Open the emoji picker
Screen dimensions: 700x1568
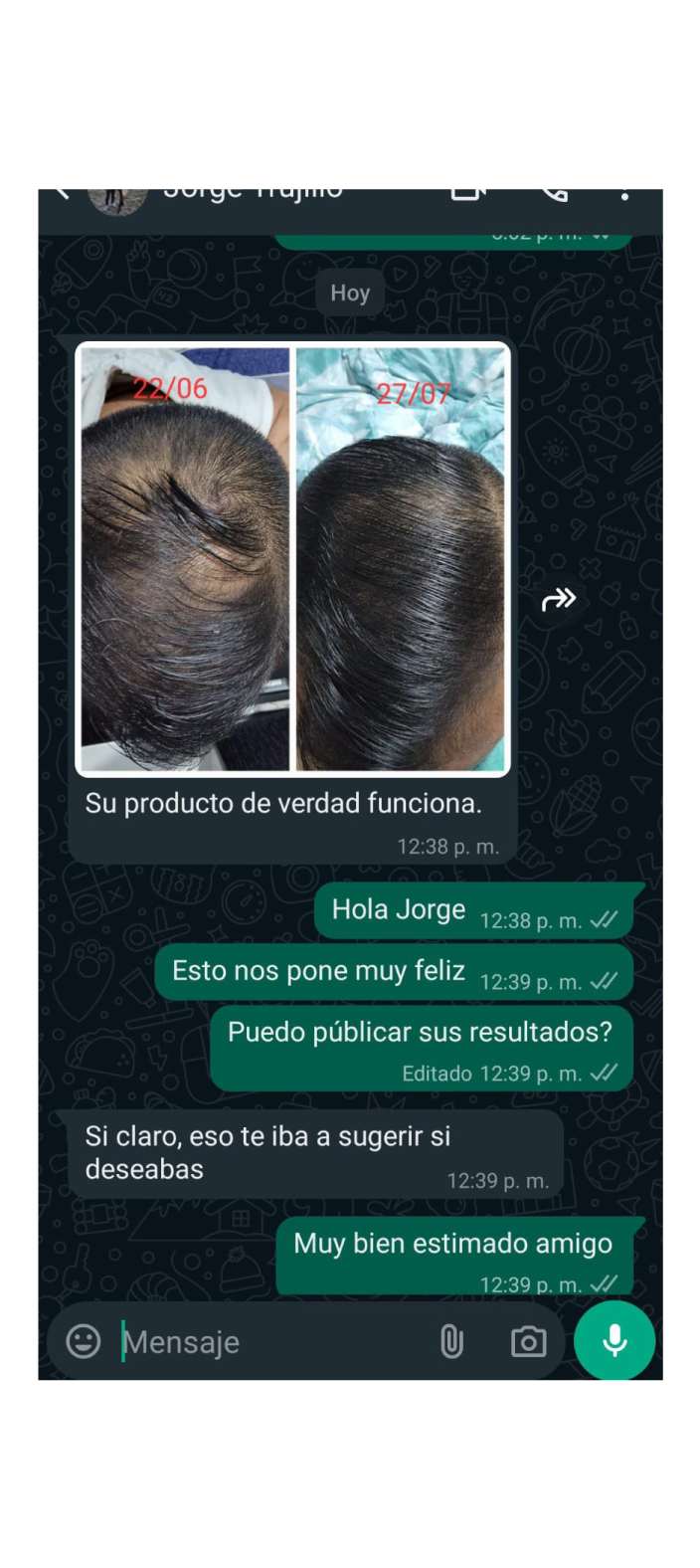84,1341
